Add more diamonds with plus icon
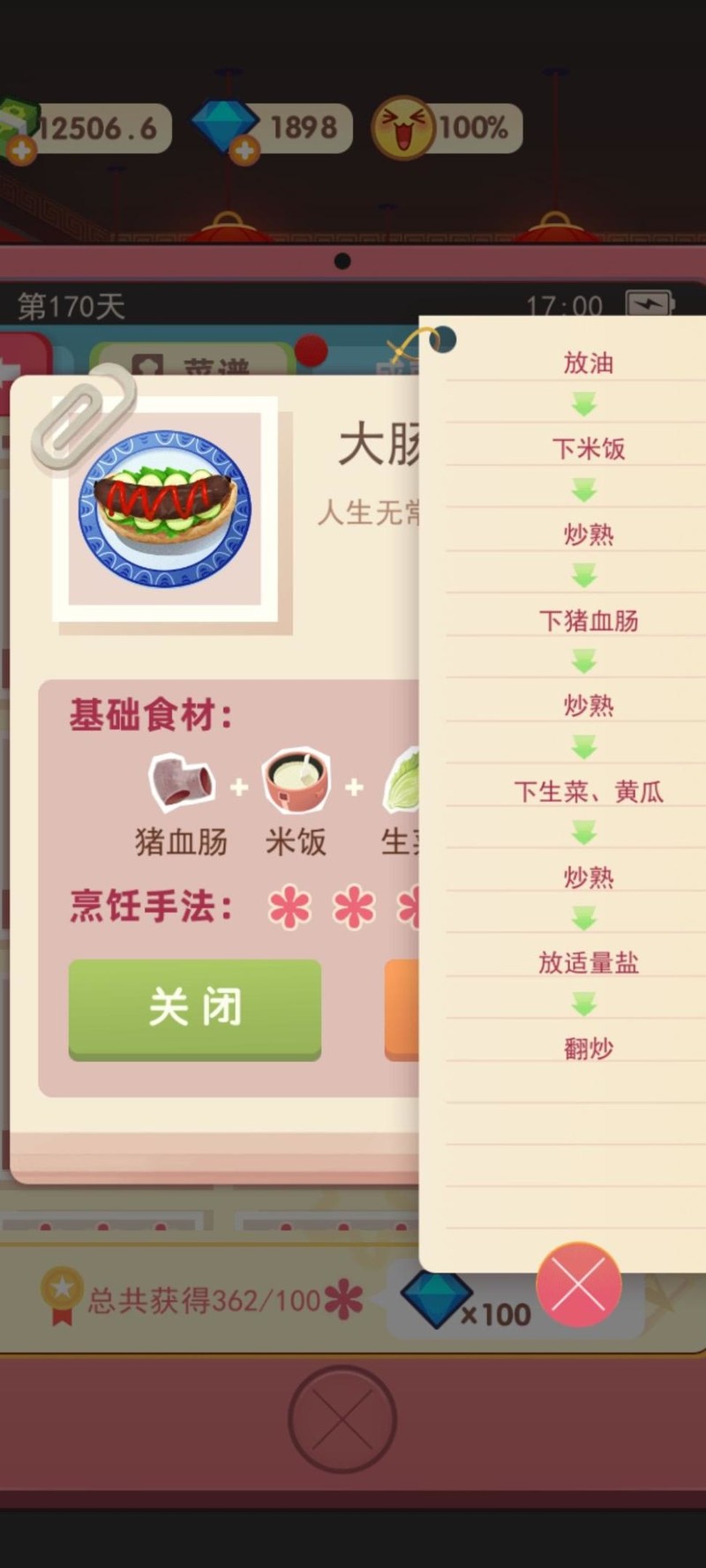This screenshot has height=1568, width=706. click(244, 152)
